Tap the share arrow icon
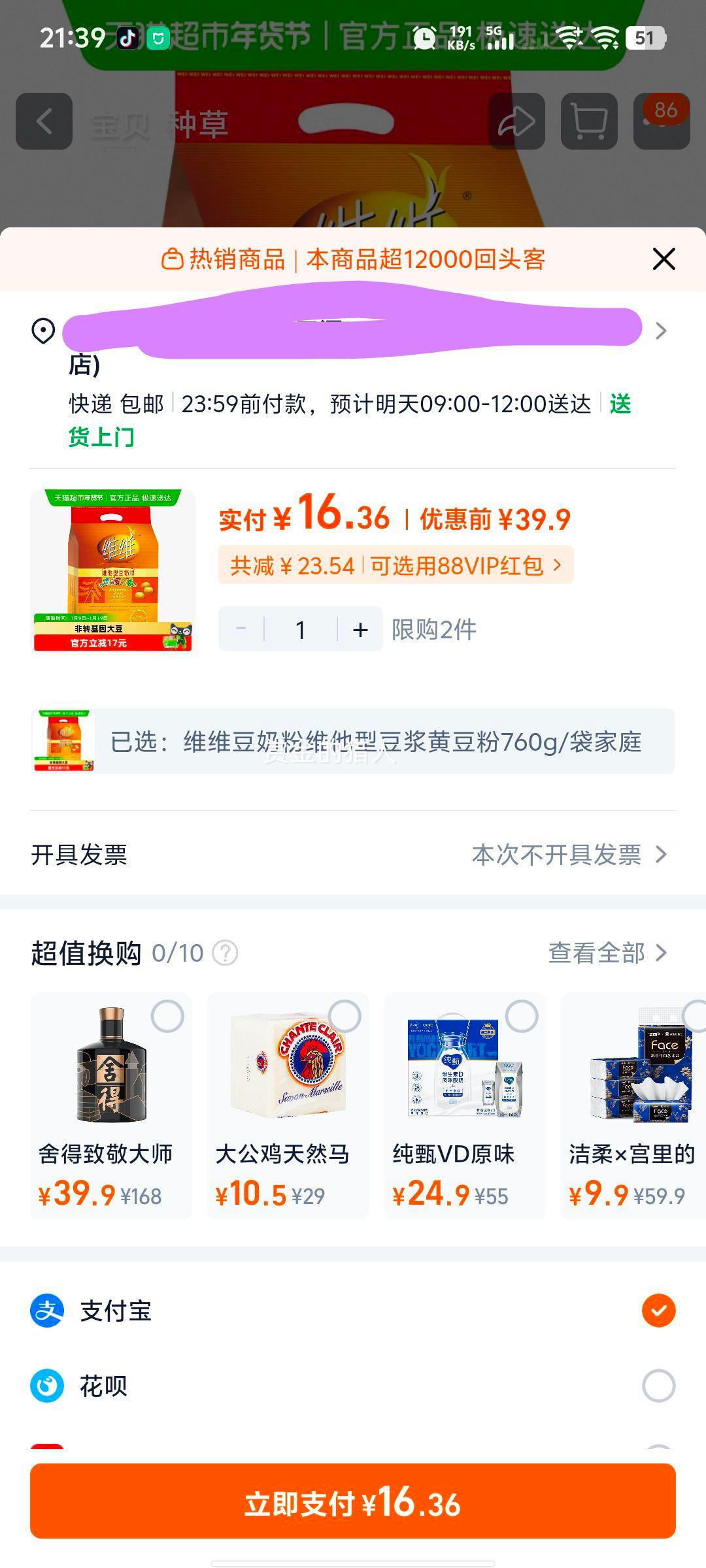Screen dimensions: 706x1568 click(x=516, y=121)
